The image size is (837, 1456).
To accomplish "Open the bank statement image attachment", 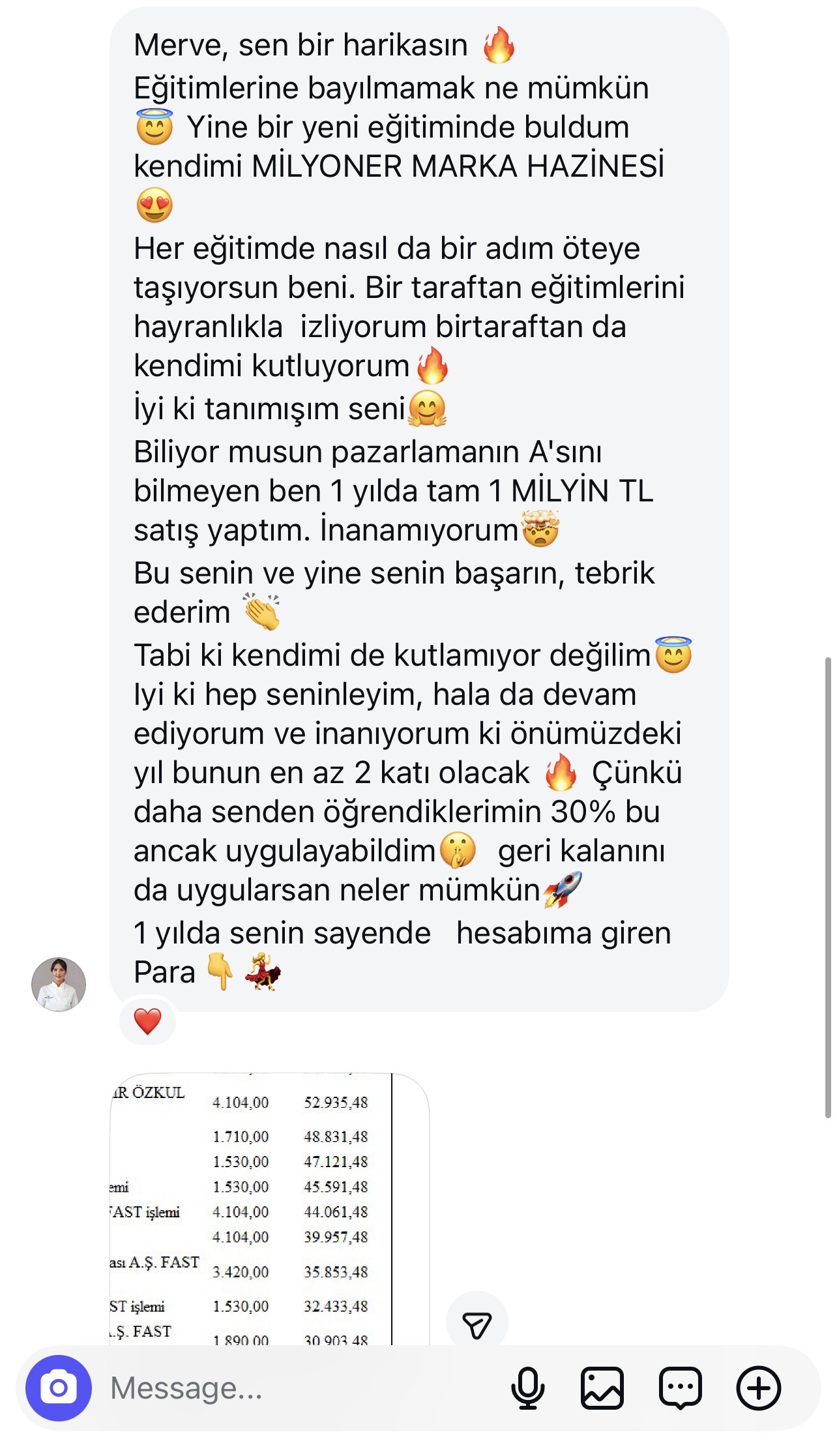I will 270,1209.
